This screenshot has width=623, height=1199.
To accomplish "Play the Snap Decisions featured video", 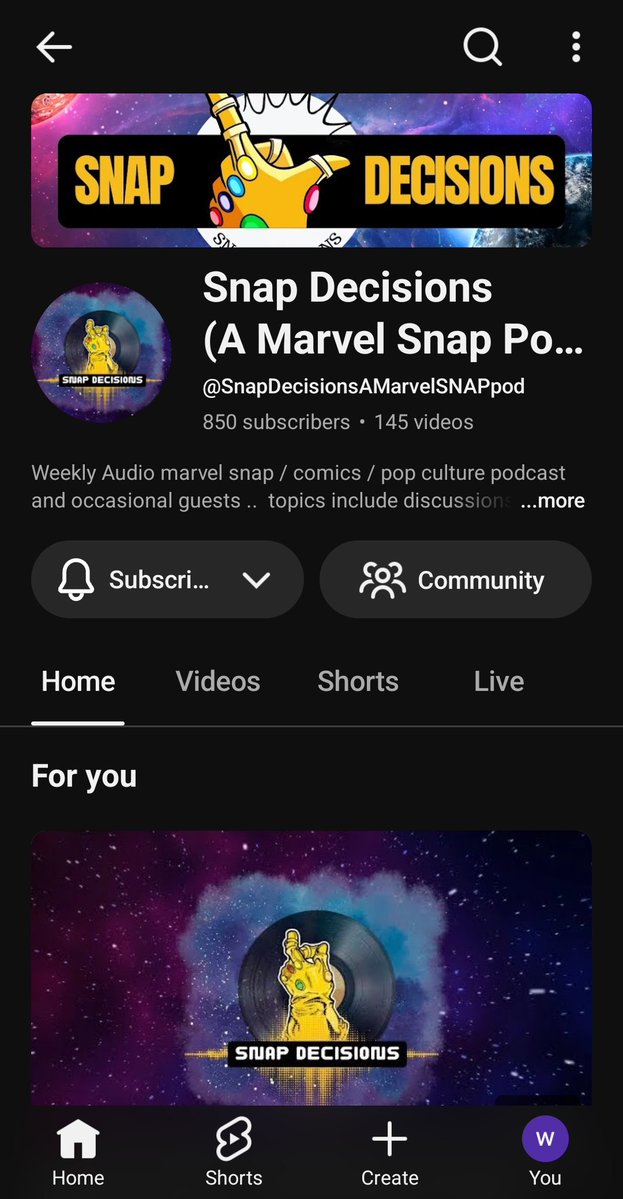I will point(312,967).
